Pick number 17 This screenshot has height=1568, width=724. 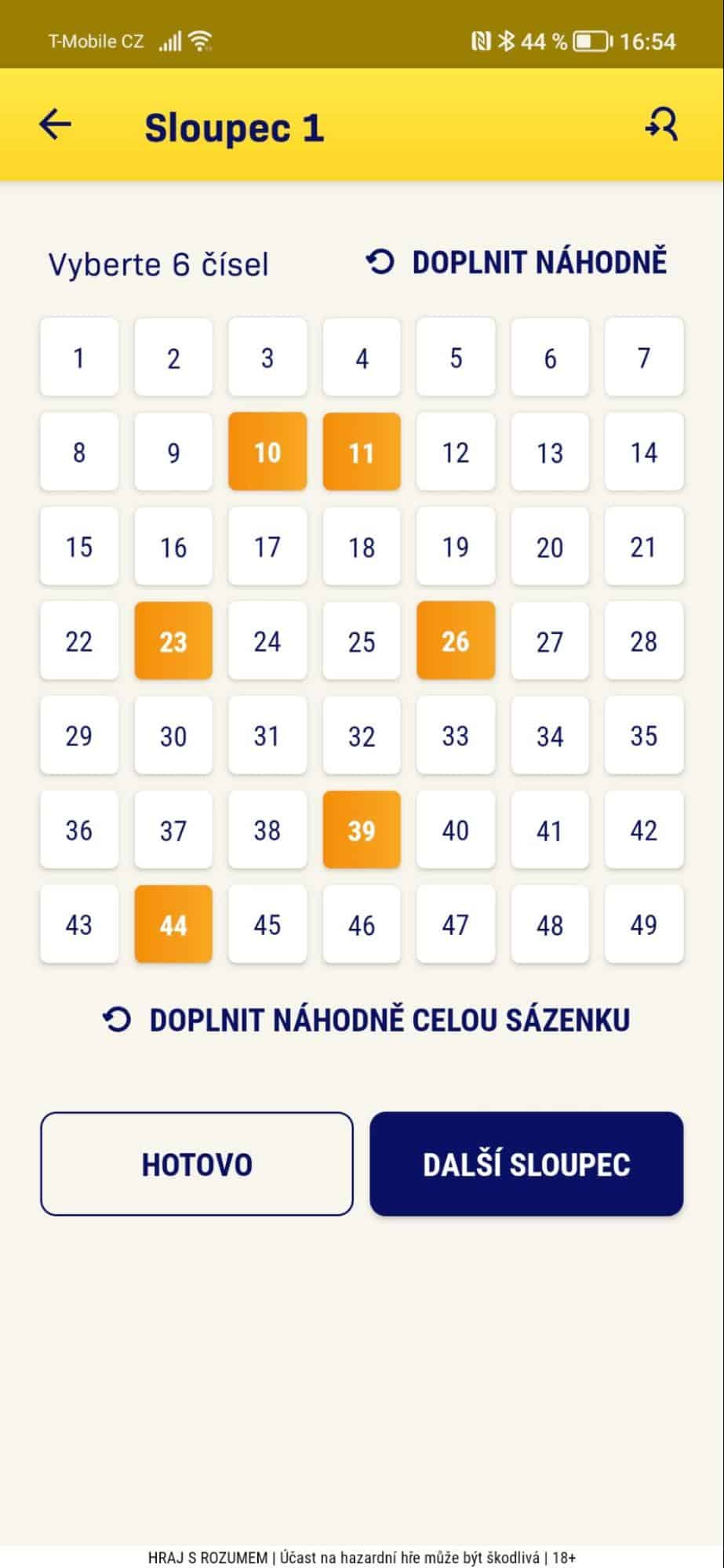pos(267,547)
